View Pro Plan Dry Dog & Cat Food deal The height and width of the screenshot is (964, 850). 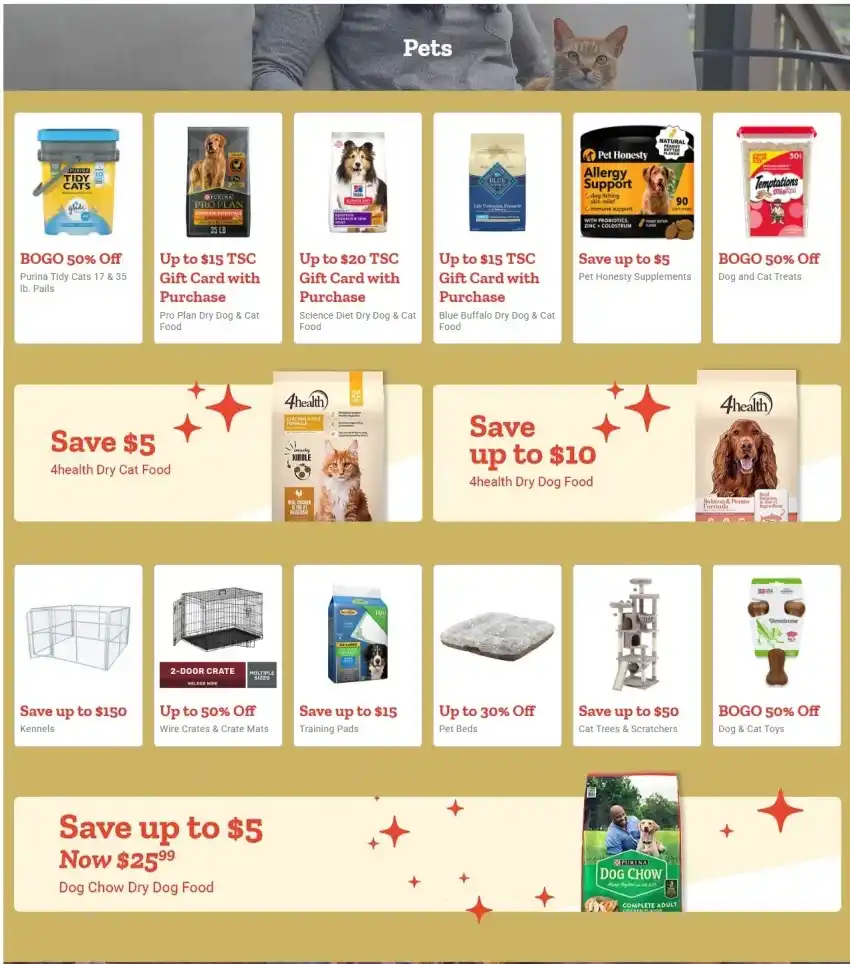(x=218, y=228)
